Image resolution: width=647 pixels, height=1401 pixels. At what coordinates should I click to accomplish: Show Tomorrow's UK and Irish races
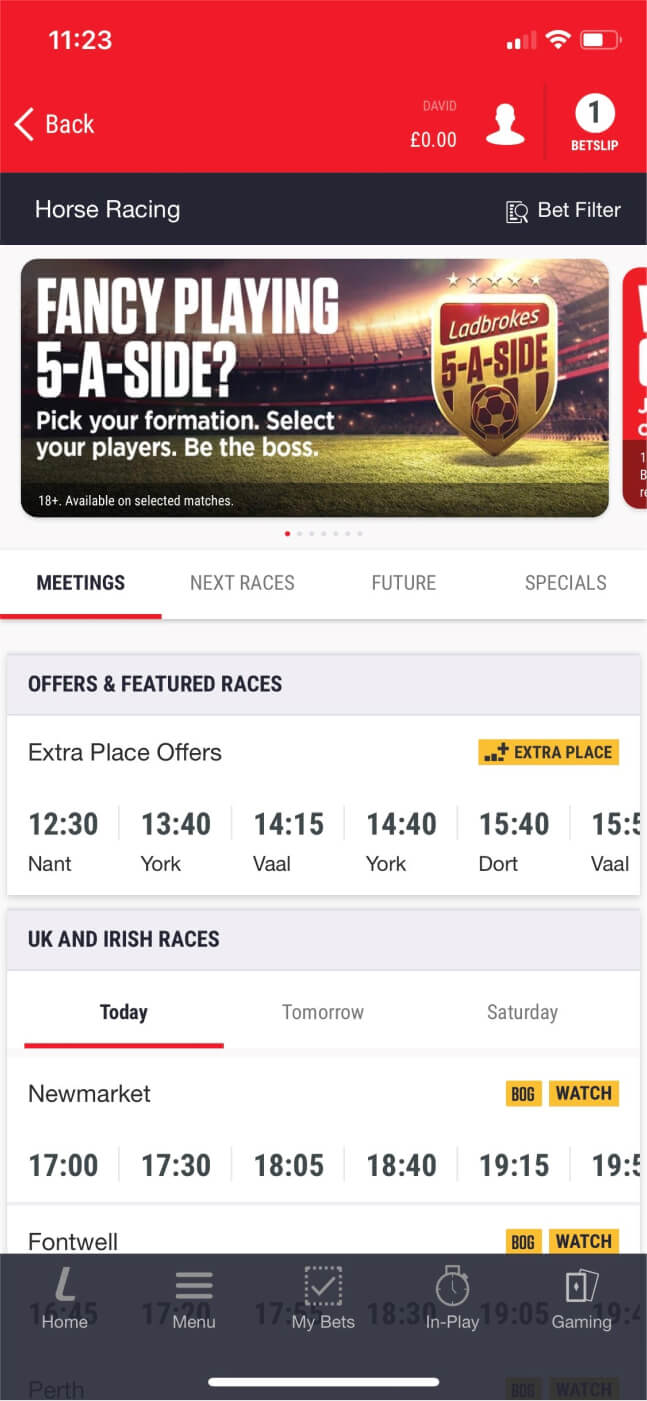(322, 1012)
